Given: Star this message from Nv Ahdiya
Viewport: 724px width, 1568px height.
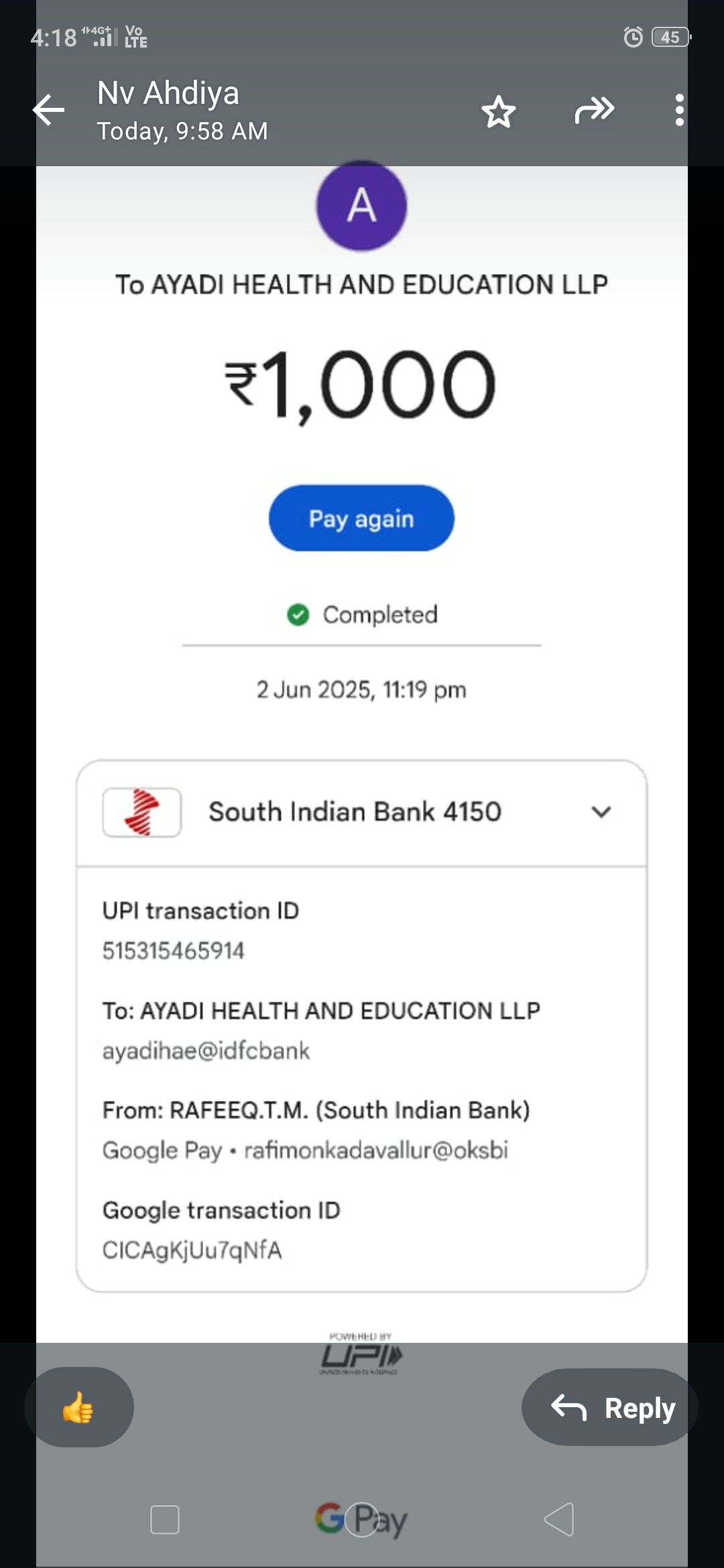Looking at the screenshot, I should point(499,111).
